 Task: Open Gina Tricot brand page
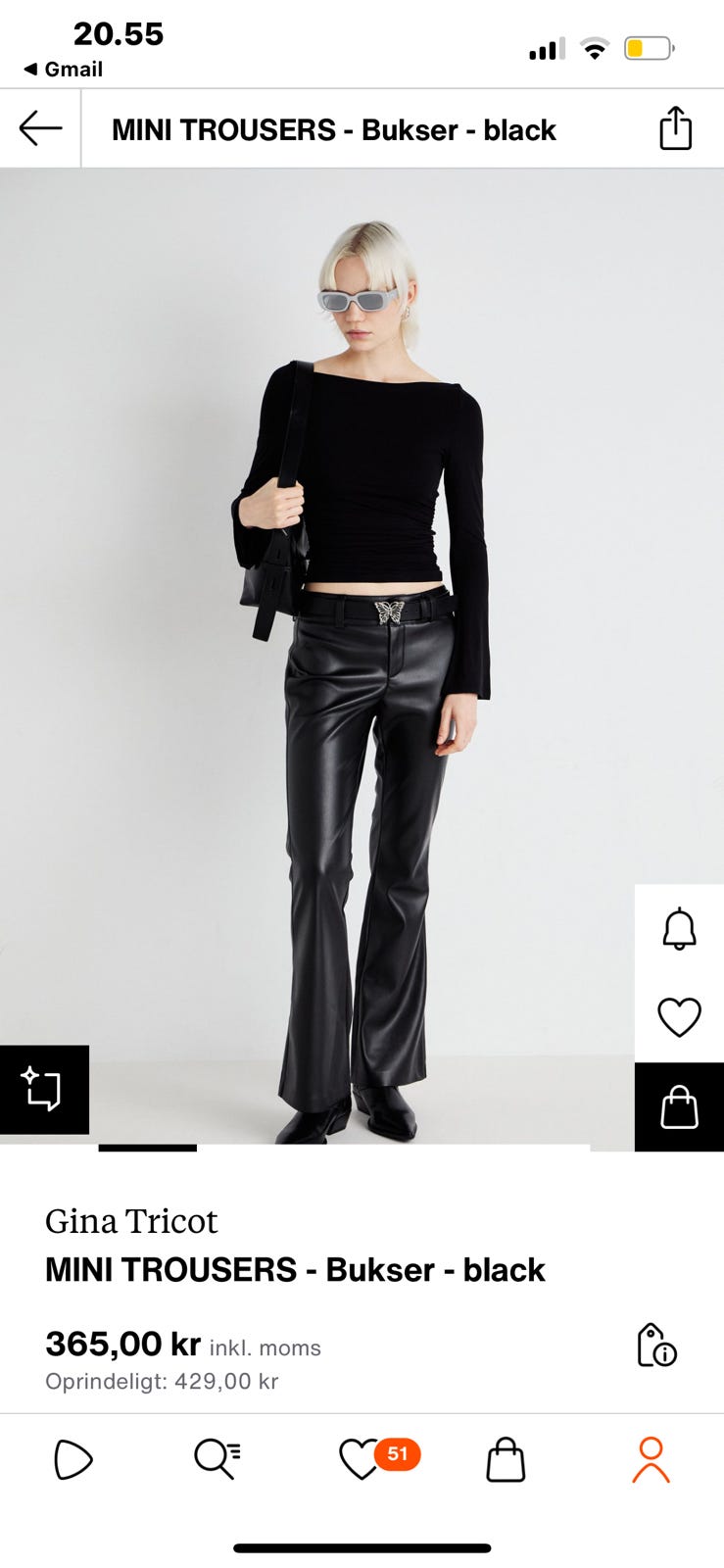pyautogui.click(x=131, y=1221)
